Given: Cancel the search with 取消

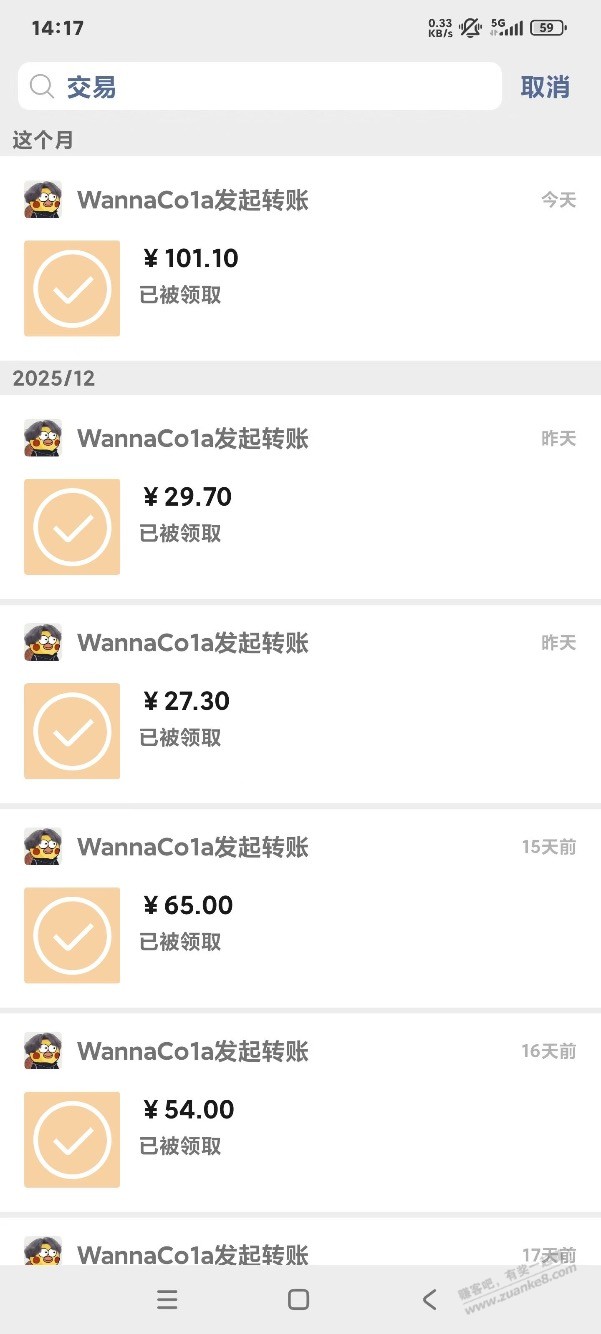Looking at the screenshot, I should tap(545, 87).
